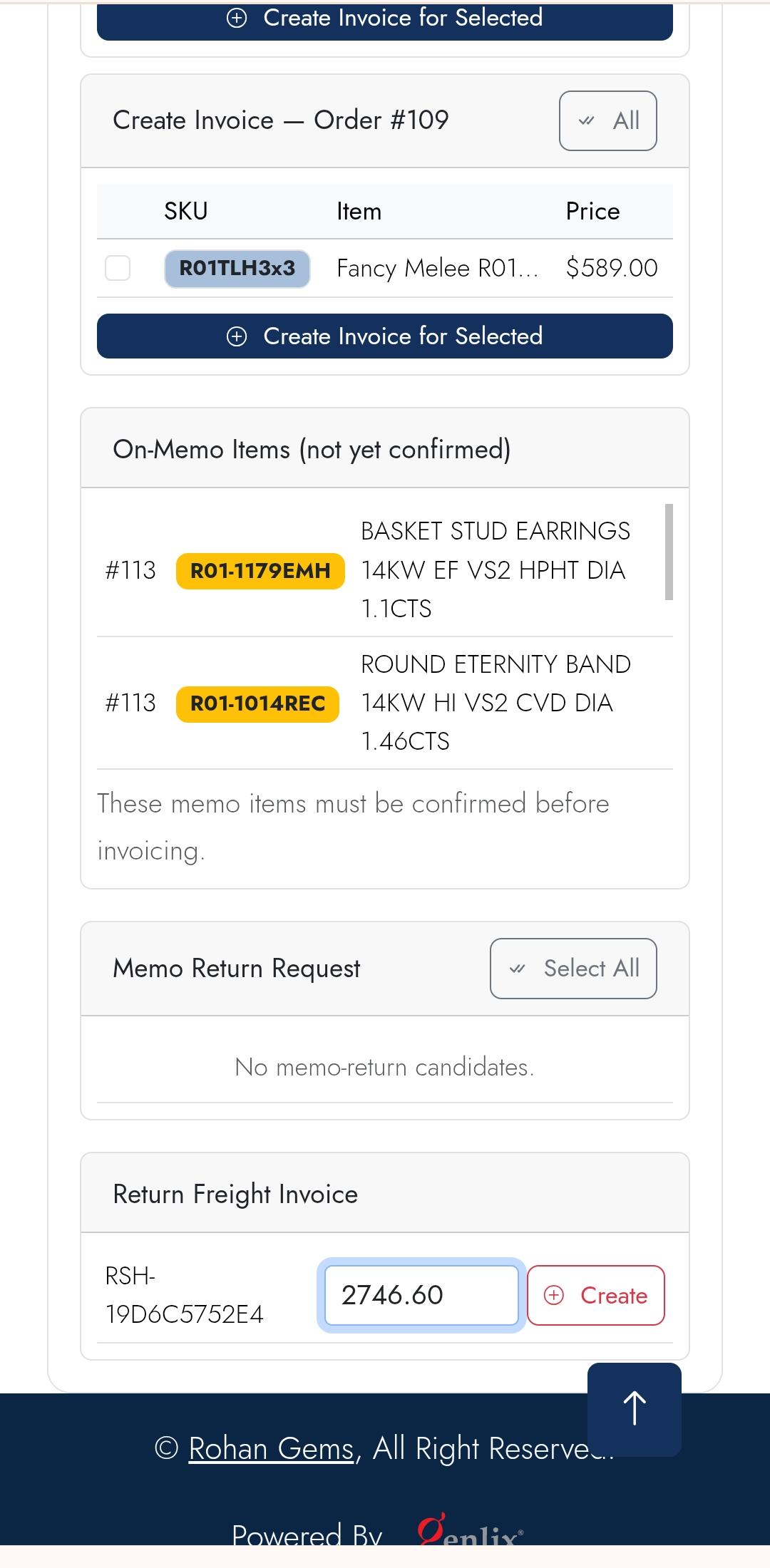Click the double-checkmark icon in the All button
The image size is (770, 1568).
tap(587, 120)
